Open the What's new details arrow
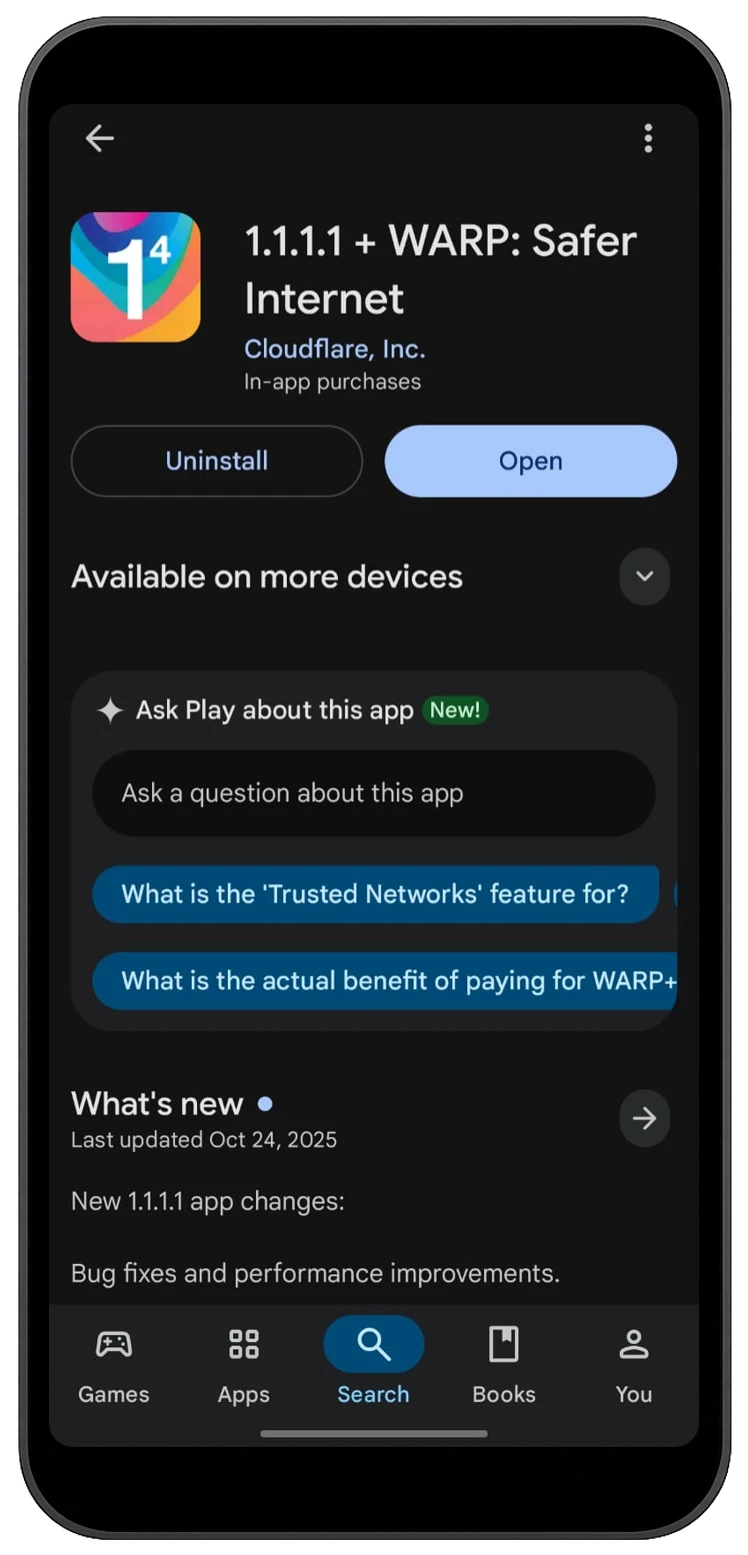 645,1118
